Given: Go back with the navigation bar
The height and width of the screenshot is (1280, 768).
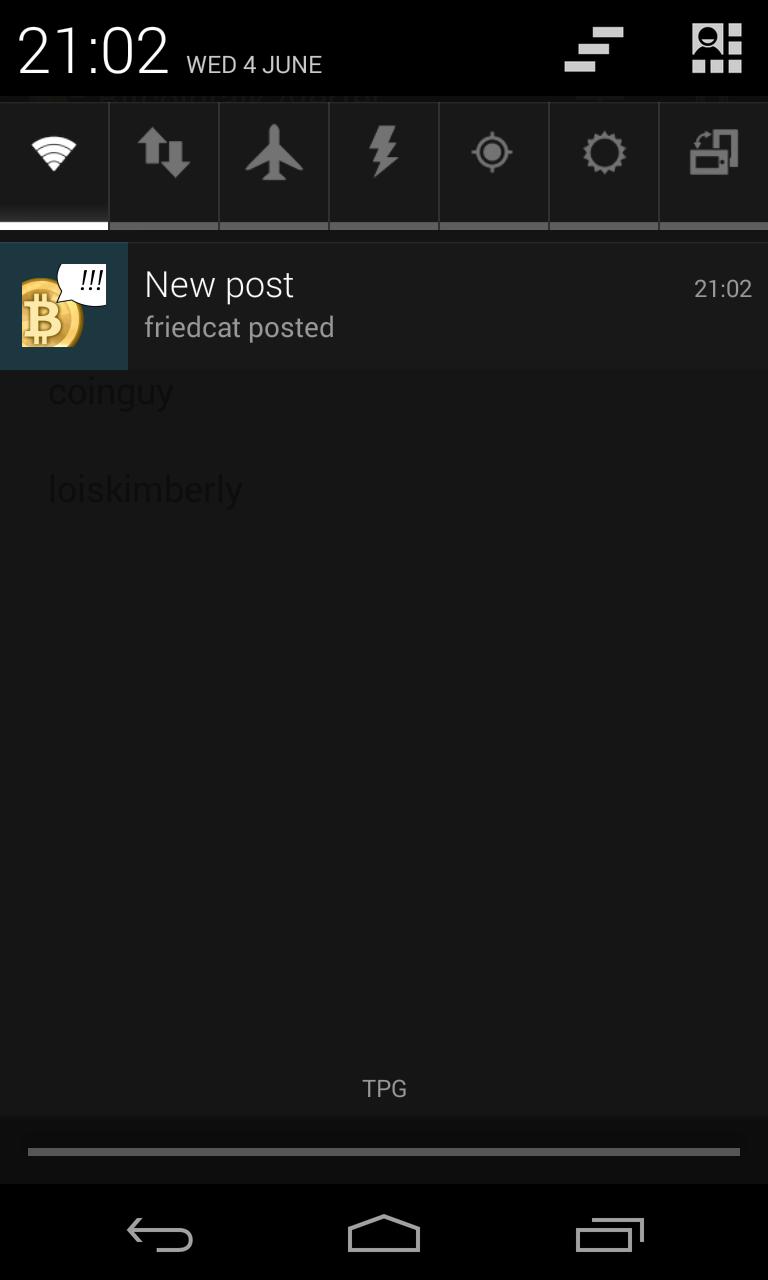Looking at the screenshot, I should (160, 1235).
